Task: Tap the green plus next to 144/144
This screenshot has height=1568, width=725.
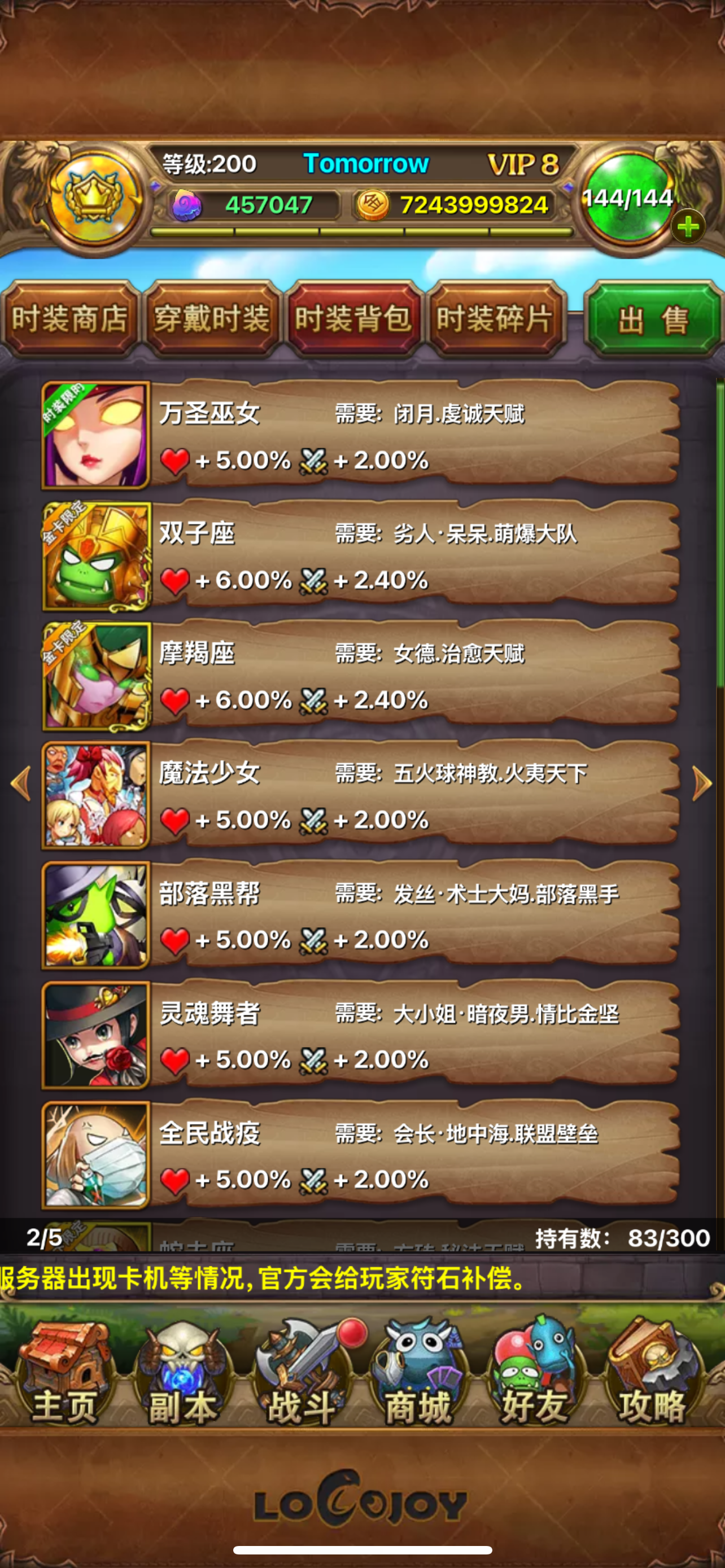Action: tap(688, 227)
